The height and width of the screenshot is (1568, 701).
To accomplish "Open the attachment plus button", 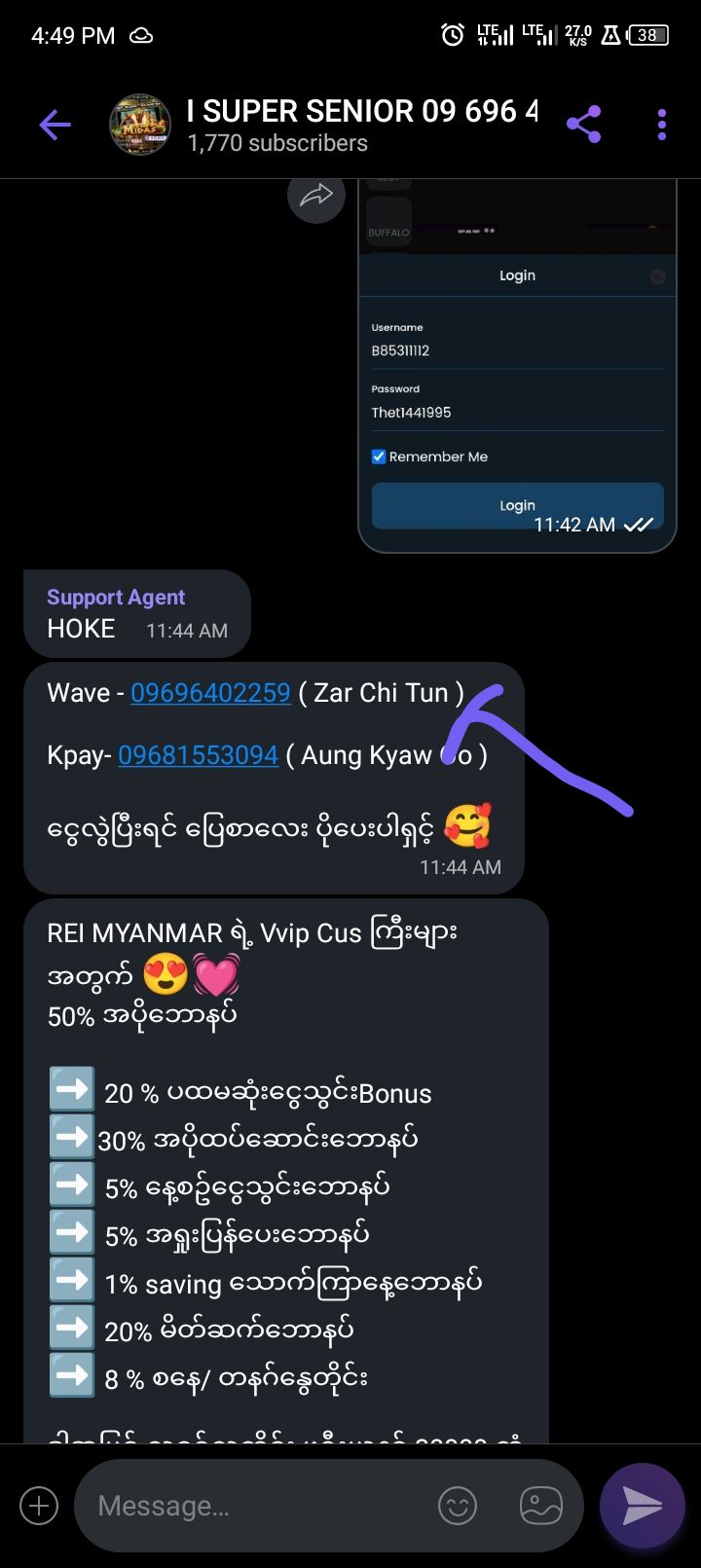I will 39,1507.
